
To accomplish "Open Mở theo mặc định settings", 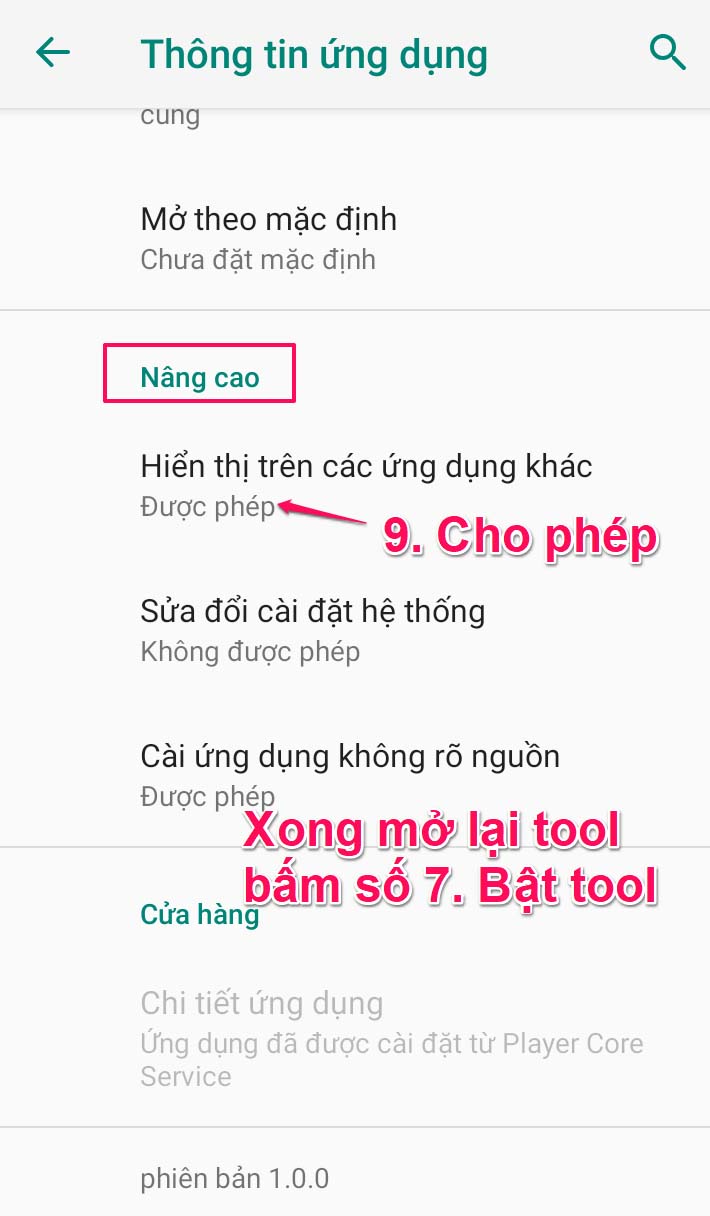I will 268,238.
